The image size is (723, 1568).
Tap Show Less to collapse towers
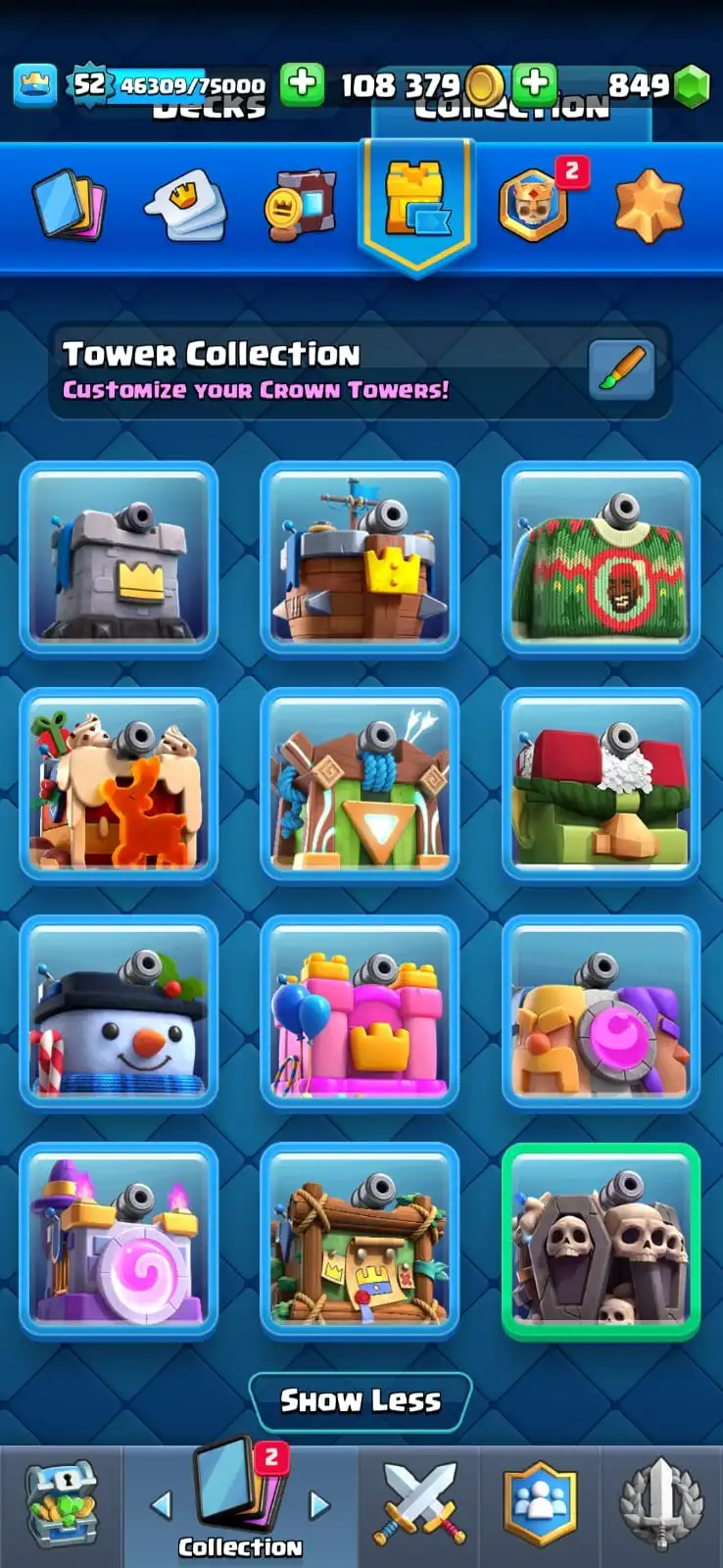360,1400
